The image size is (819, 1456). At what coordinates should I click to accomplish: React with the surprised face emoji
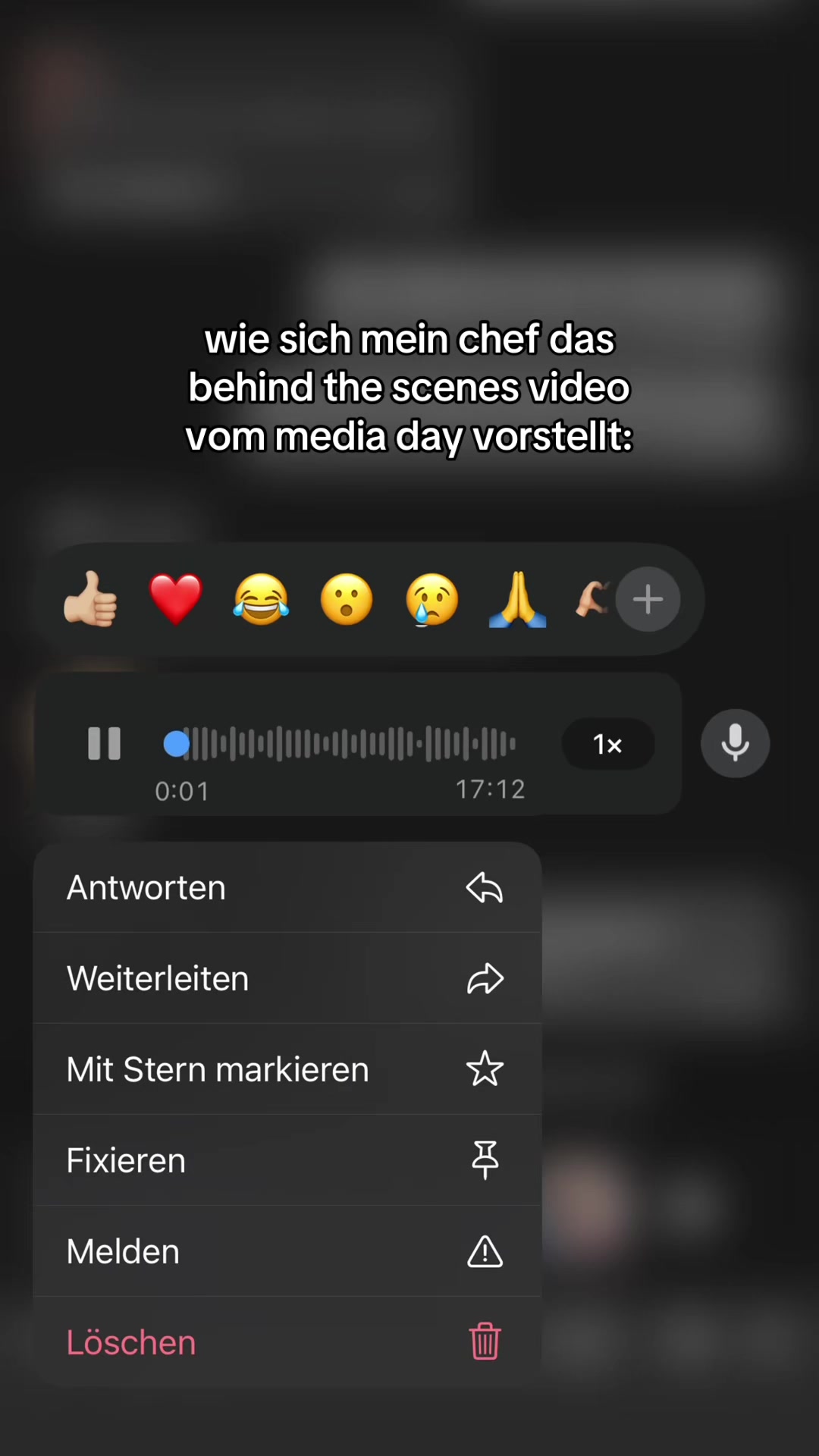point(347,599)
